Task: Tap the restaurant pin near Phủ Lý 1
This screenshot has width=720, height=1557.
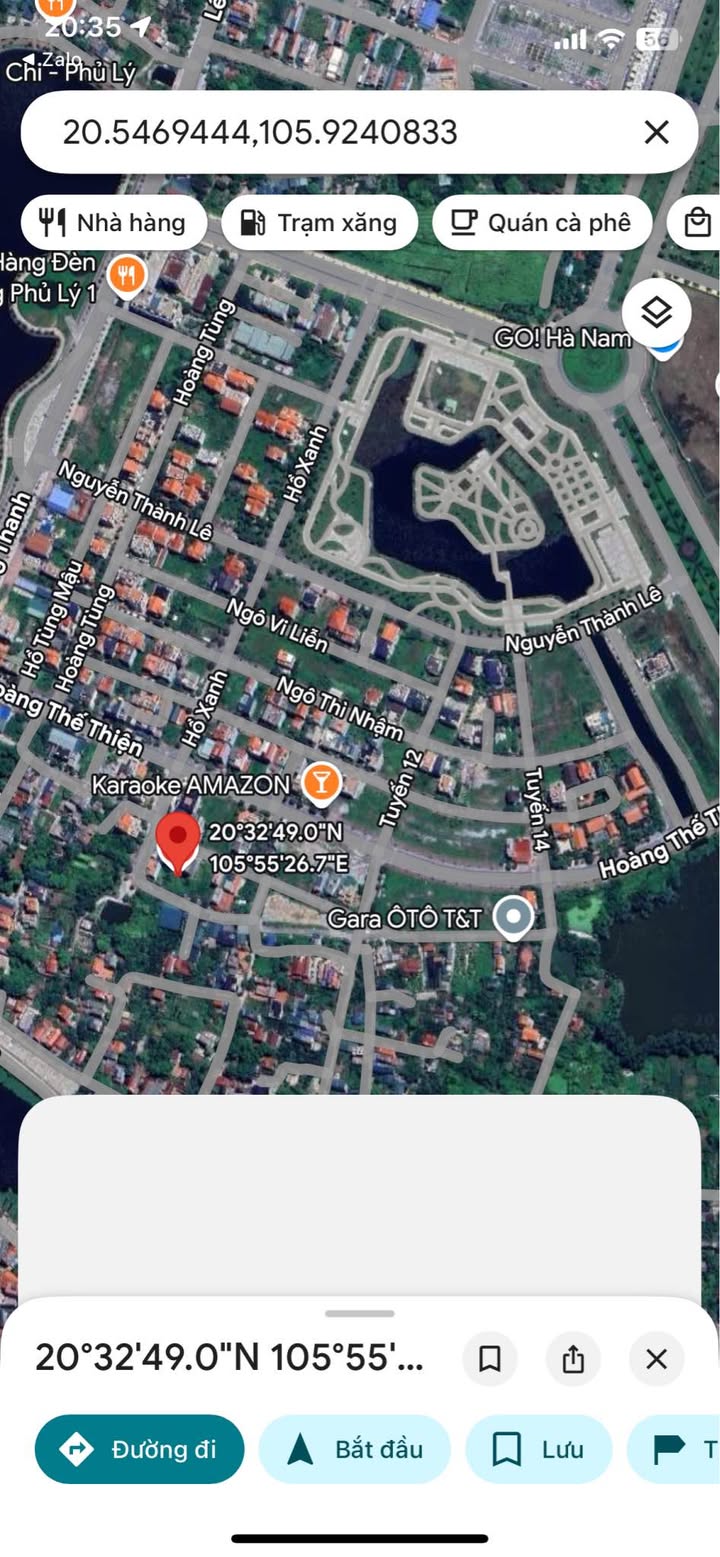Action: point(126,275)
